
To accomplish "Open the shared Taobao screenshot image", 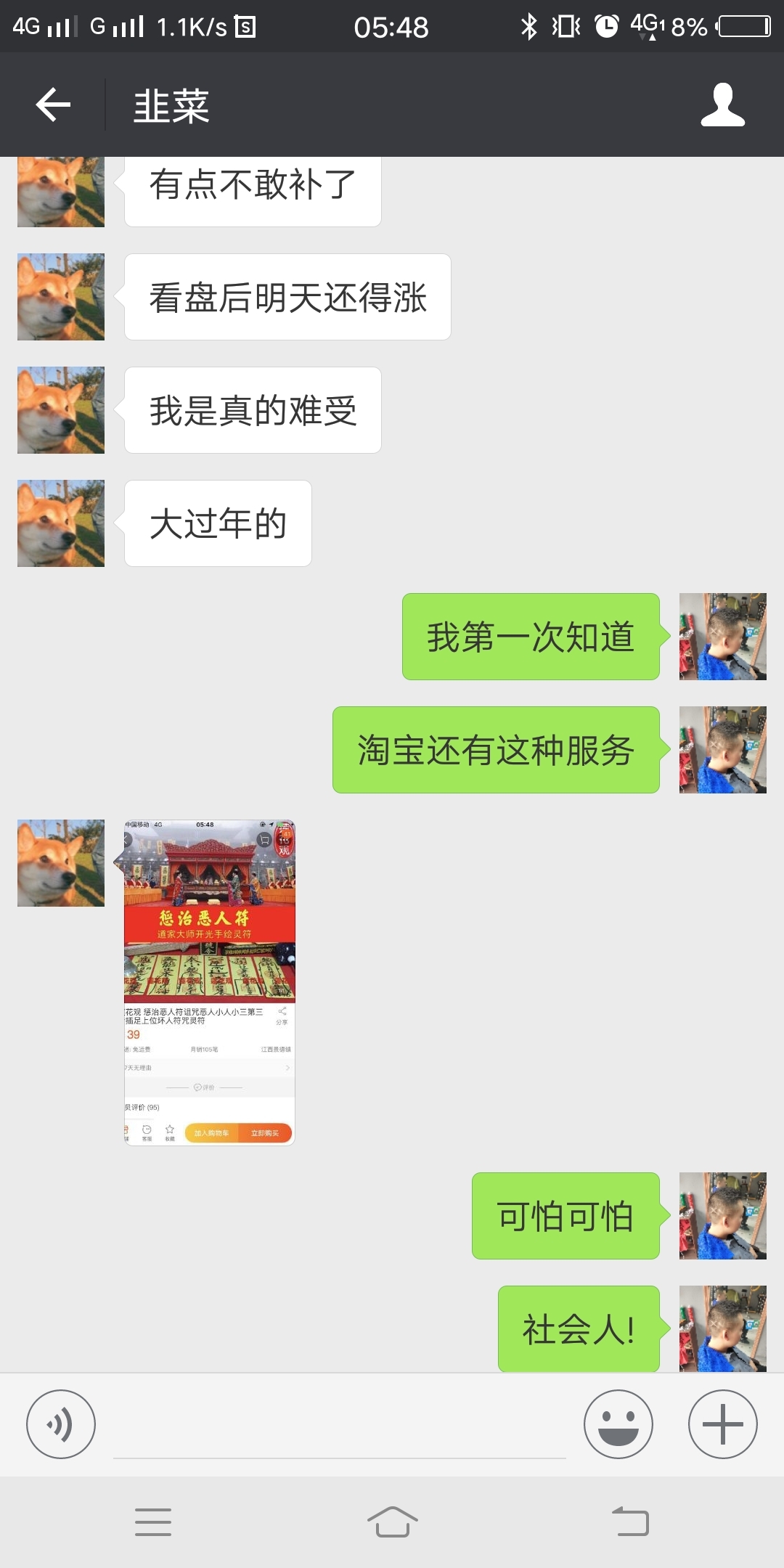I will click(x=209, y=982).
